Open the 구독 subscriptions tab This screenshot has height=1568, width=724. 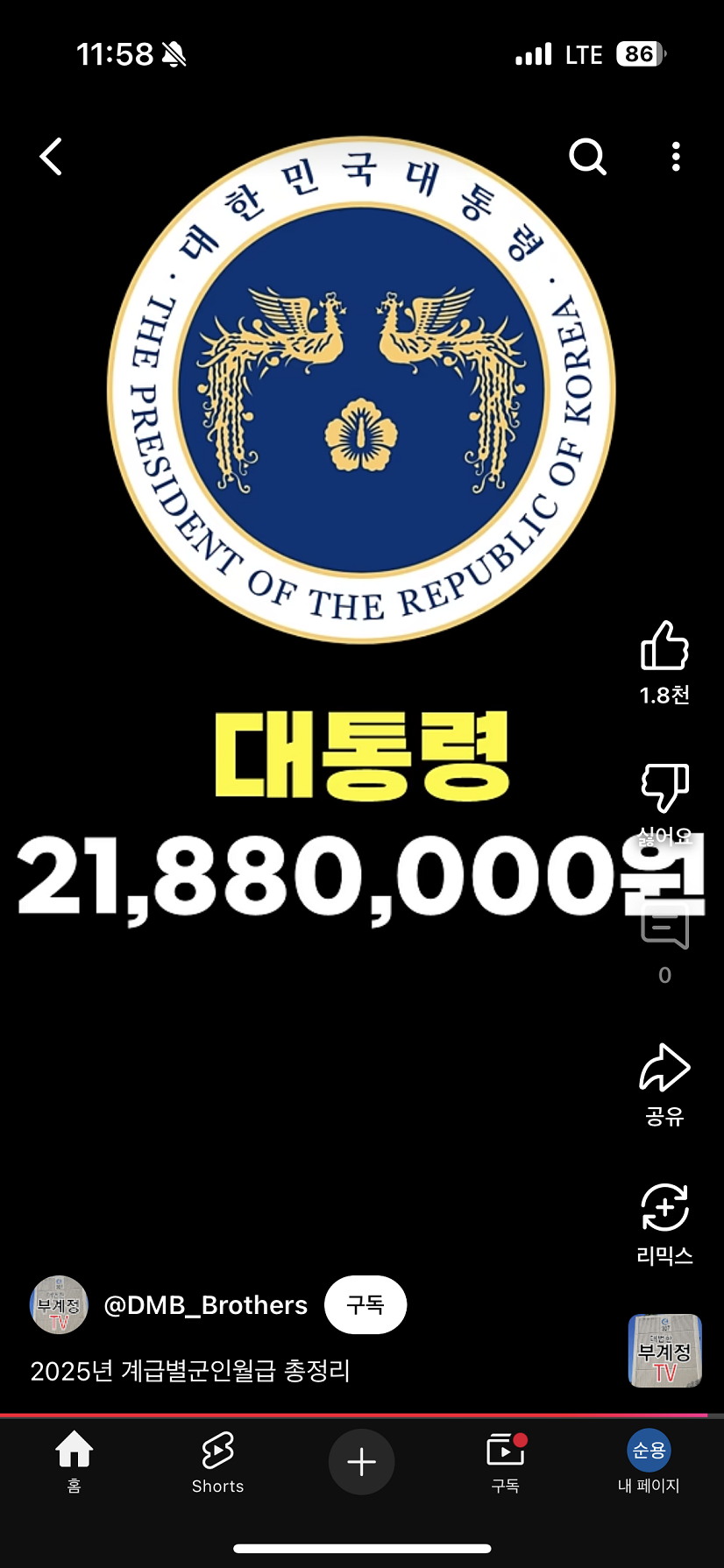click(x=506, y=1461)
